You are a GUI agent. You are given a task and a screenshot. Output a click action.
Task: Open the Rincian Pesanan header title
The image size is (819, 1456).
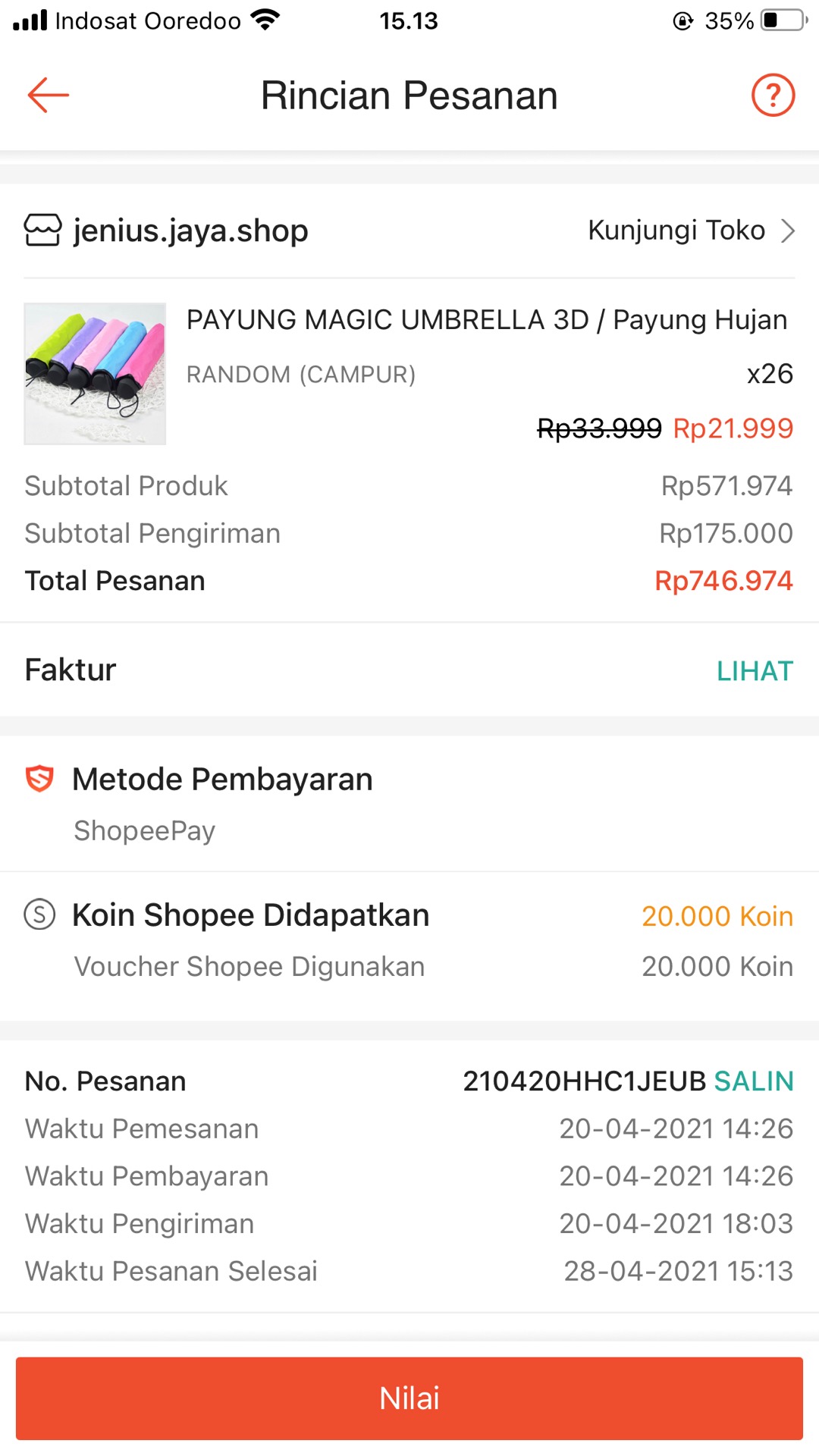(x=409, y=95)
